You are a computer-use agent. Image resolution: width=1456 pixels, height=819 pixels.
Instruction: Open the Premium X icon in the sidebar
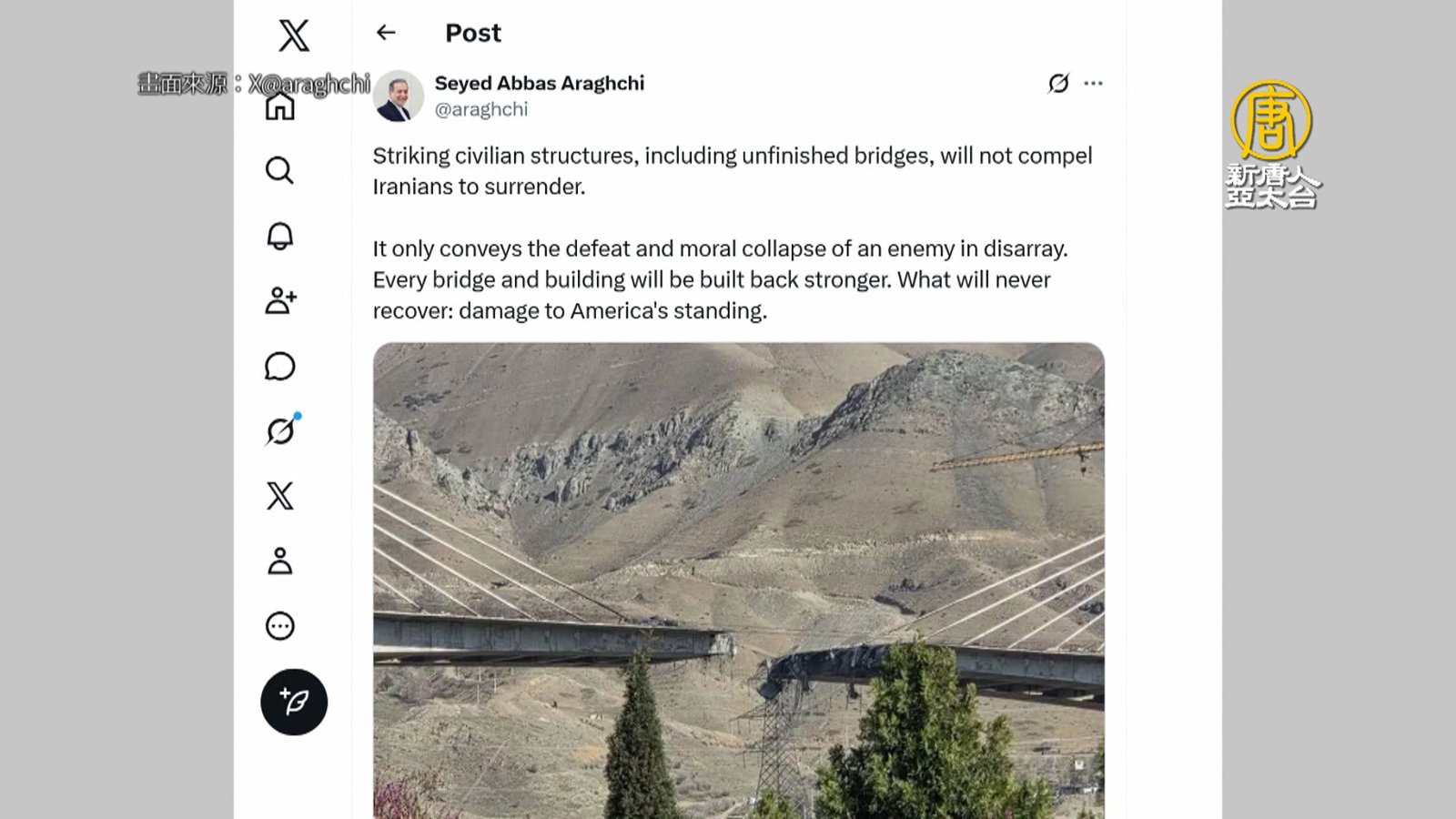point(279,496)
